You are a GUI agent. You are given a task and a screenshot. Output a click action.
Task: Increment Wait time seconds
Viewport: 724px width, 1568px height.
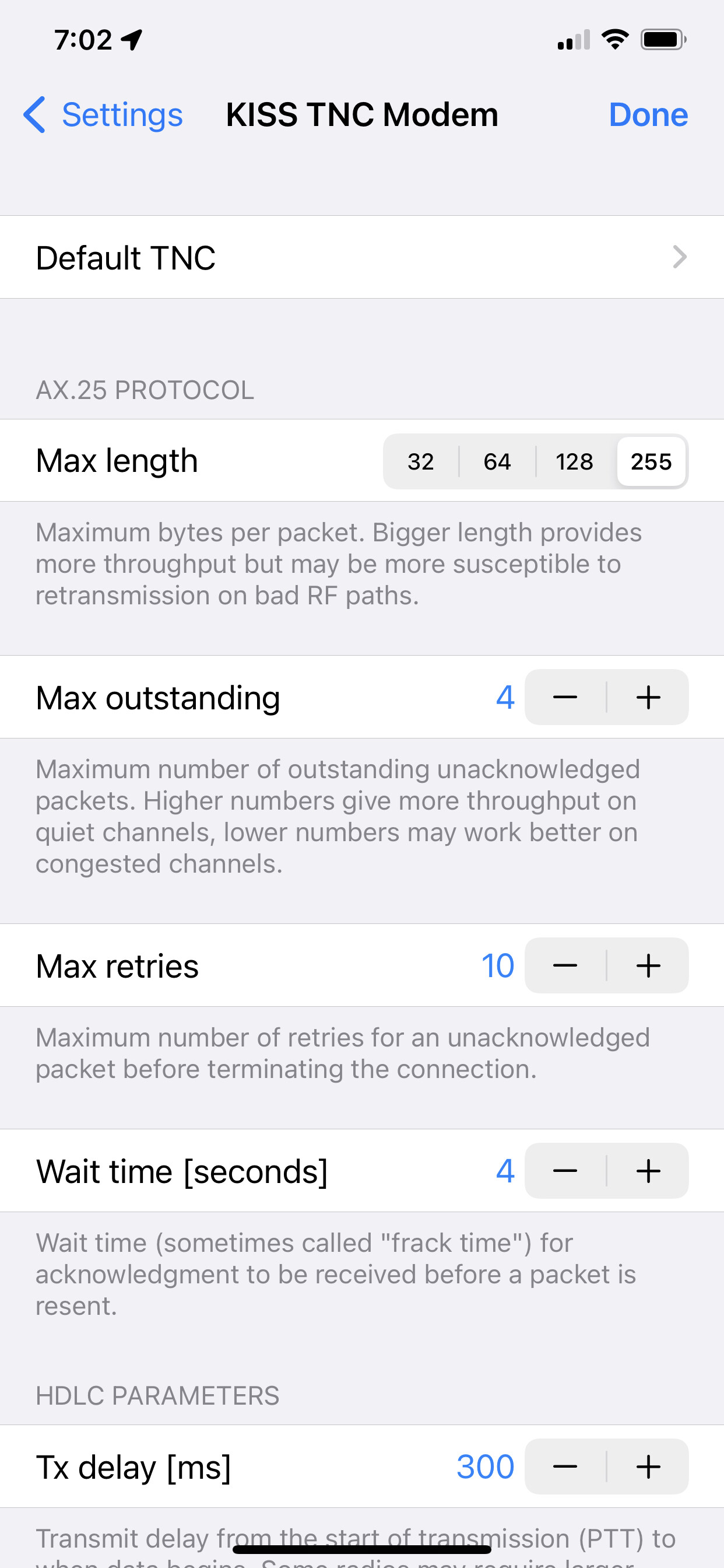(x=648, y=1171)
